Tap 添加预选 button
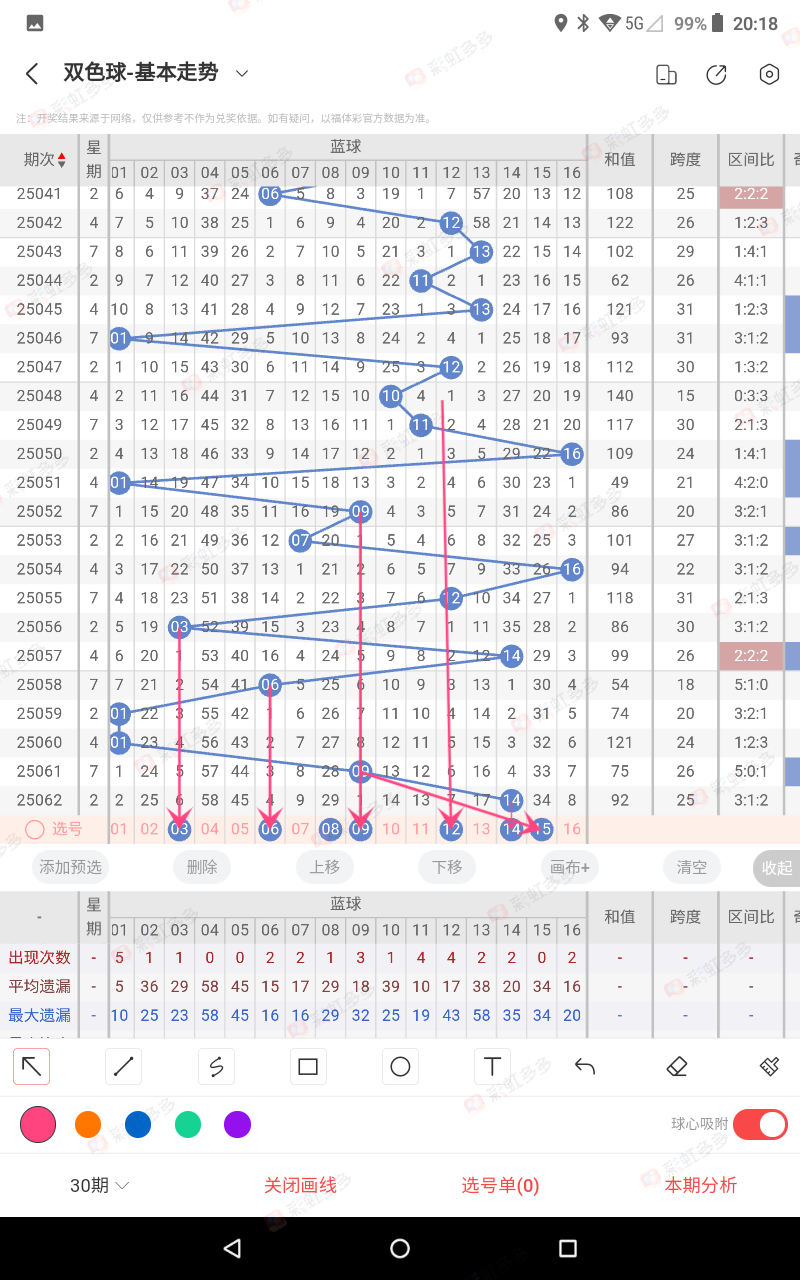 tap(70, 867)
